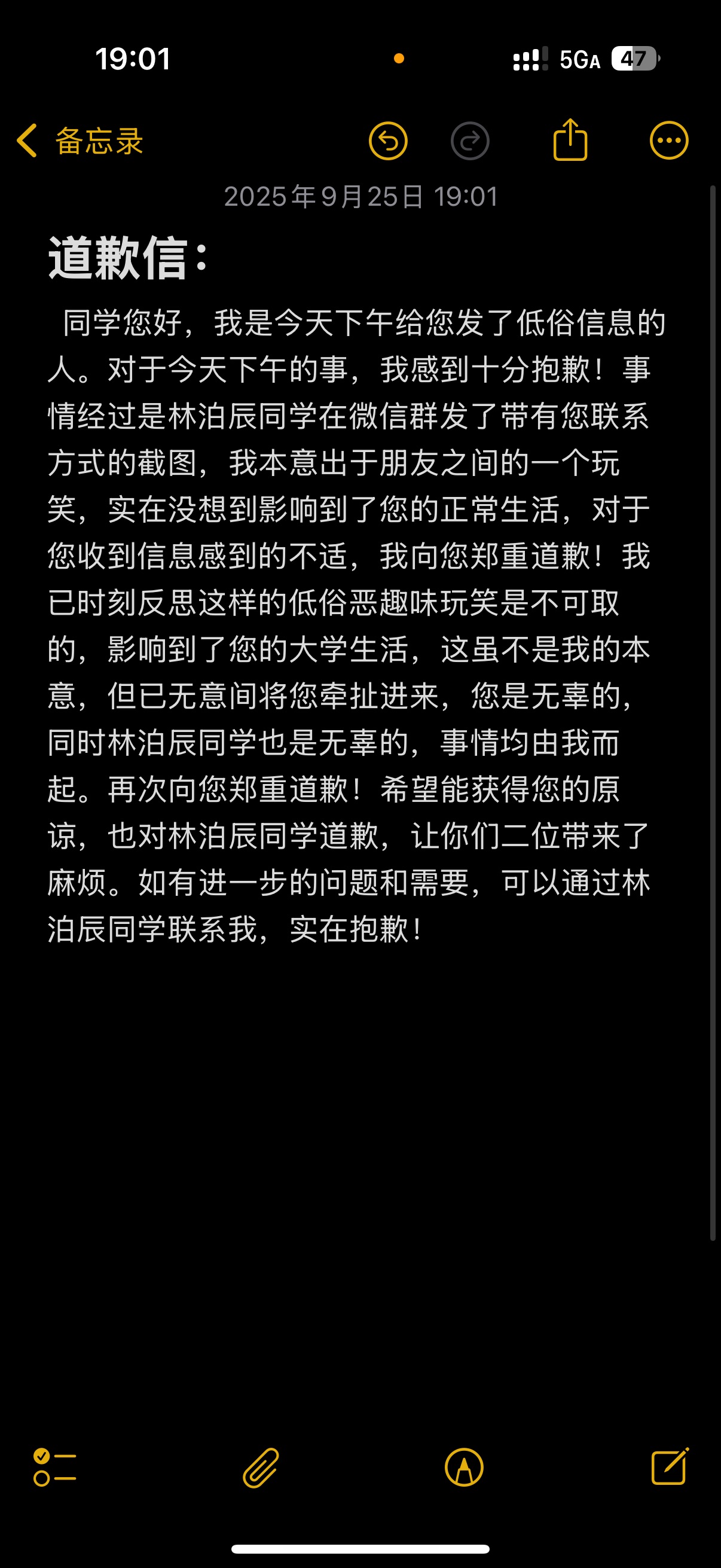The width and height of the screenshot is (721, 1568).
Task: Redo the last undone edit
Action: pos(470,141)
